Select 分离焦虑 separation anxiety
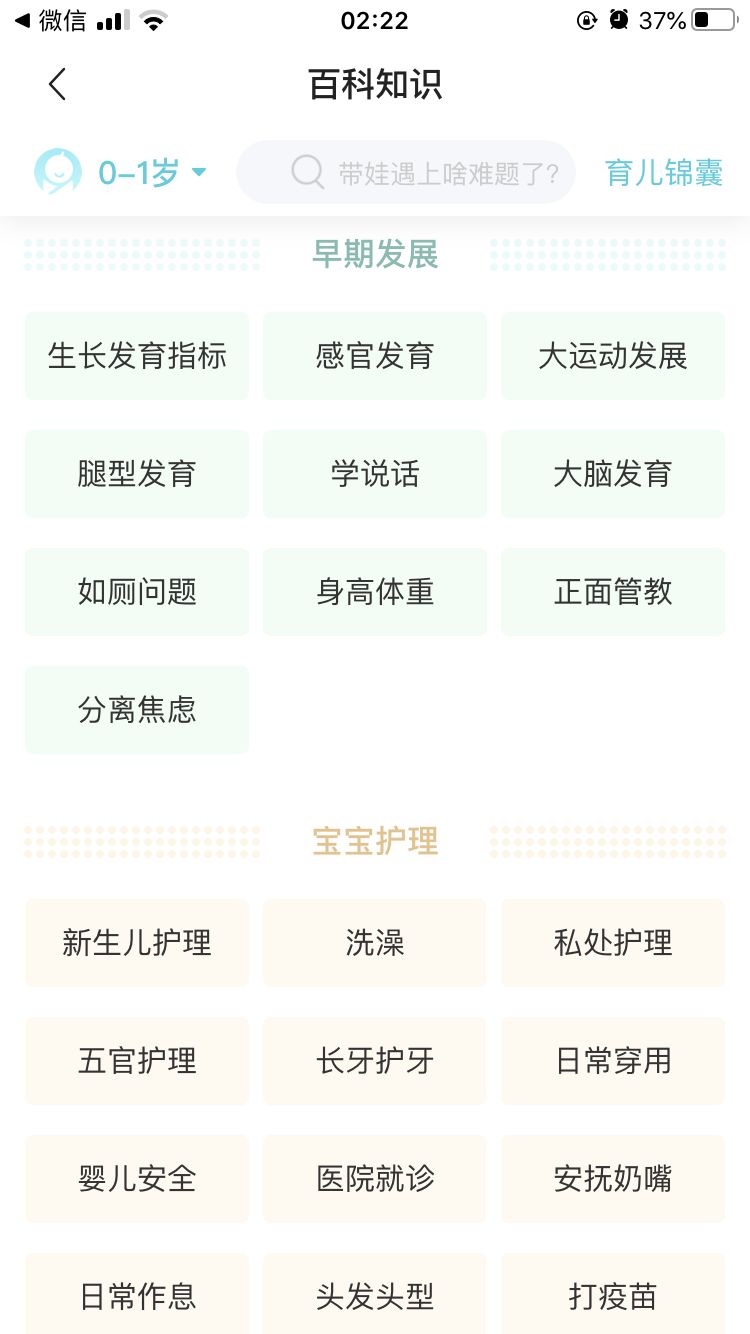The width and height of the screenshot is (750, 1334). pyautogui.click(x=136, y=709)
